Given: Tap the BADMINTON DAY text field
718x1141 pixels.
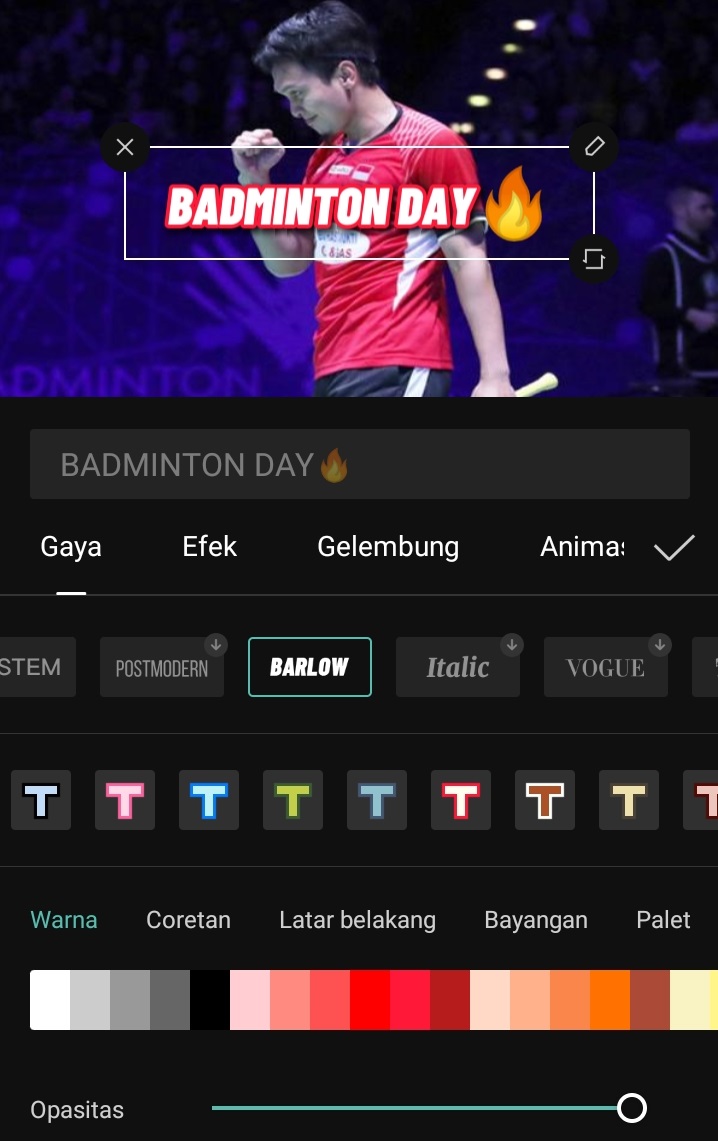Looking at the screenshot, I should point(359,464).
